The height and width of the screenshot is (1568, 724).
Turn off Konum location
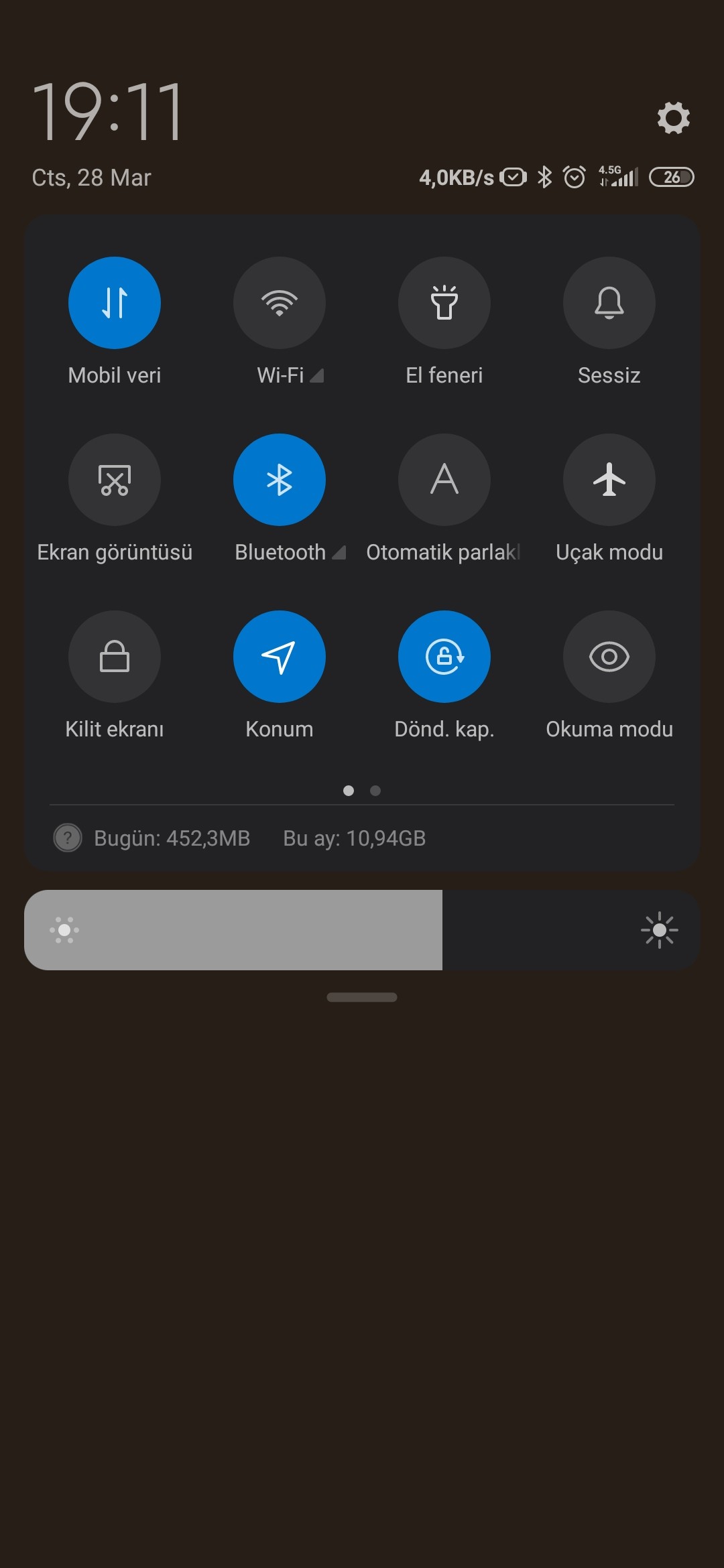click(x=280, y=657)
